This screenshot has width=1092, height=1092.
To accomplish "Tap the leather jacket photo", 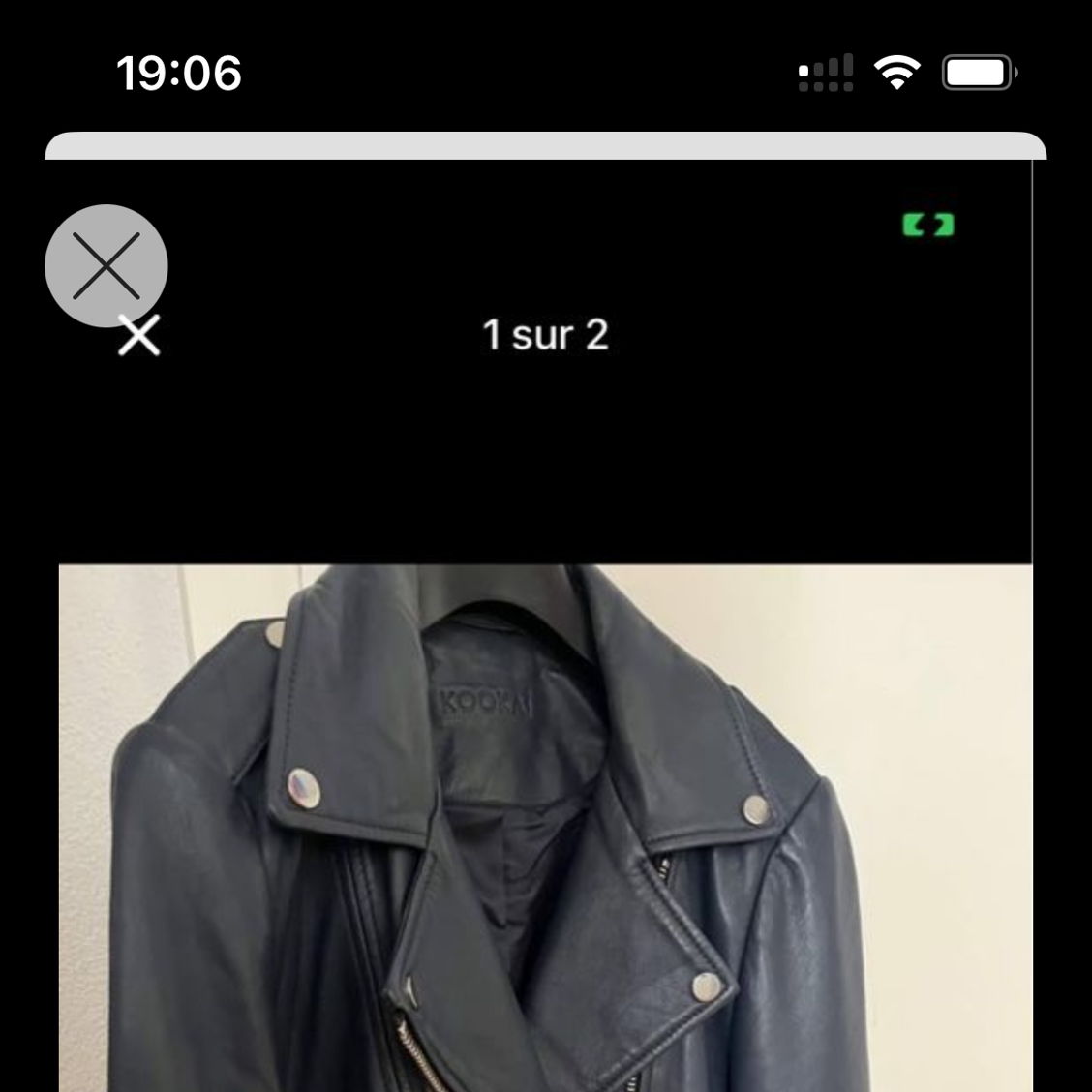I will 545,828.
